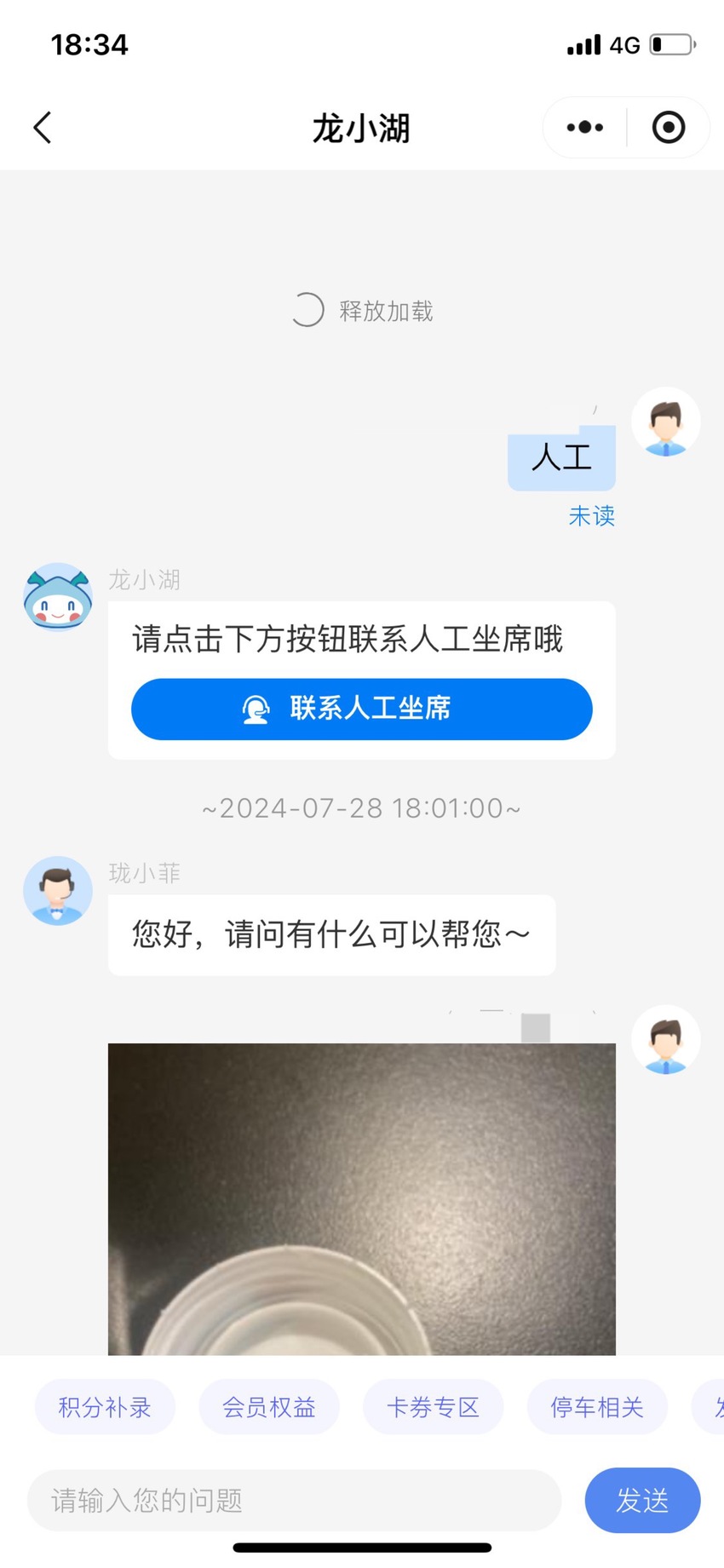
Task: Open the sent photo in the chat
Action: [362, 1198]
